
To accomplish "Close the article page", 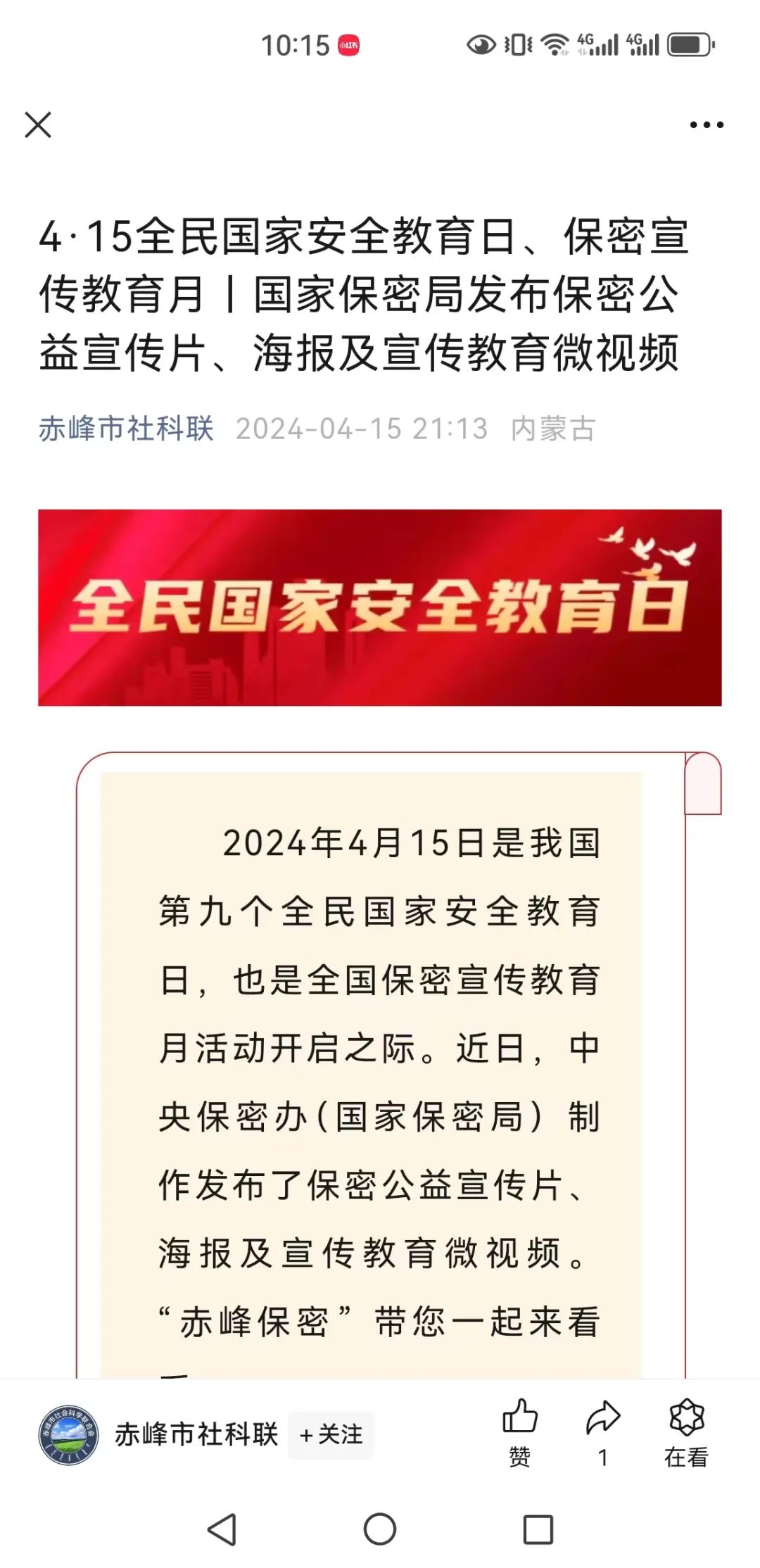I will pos(38,125).
